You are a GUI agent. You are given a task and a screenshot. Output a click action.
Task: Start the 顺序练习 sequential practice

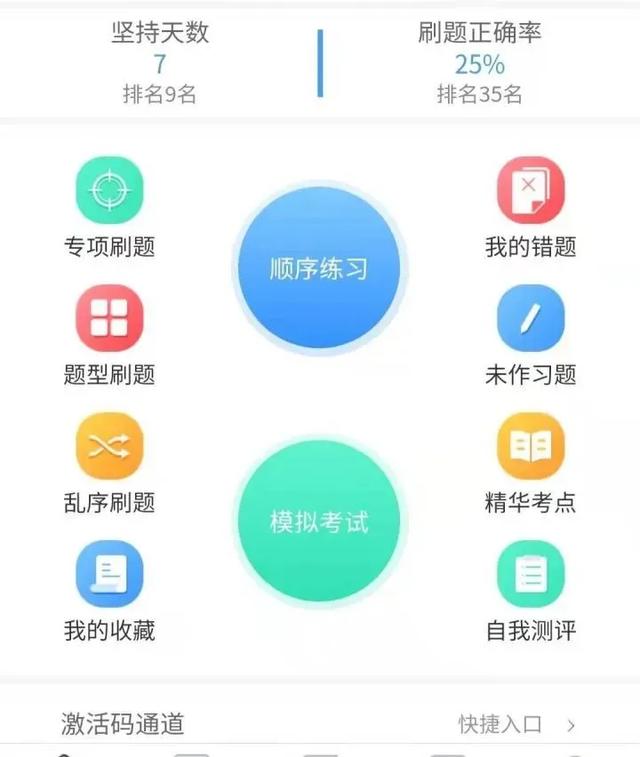tap(319, 269)
